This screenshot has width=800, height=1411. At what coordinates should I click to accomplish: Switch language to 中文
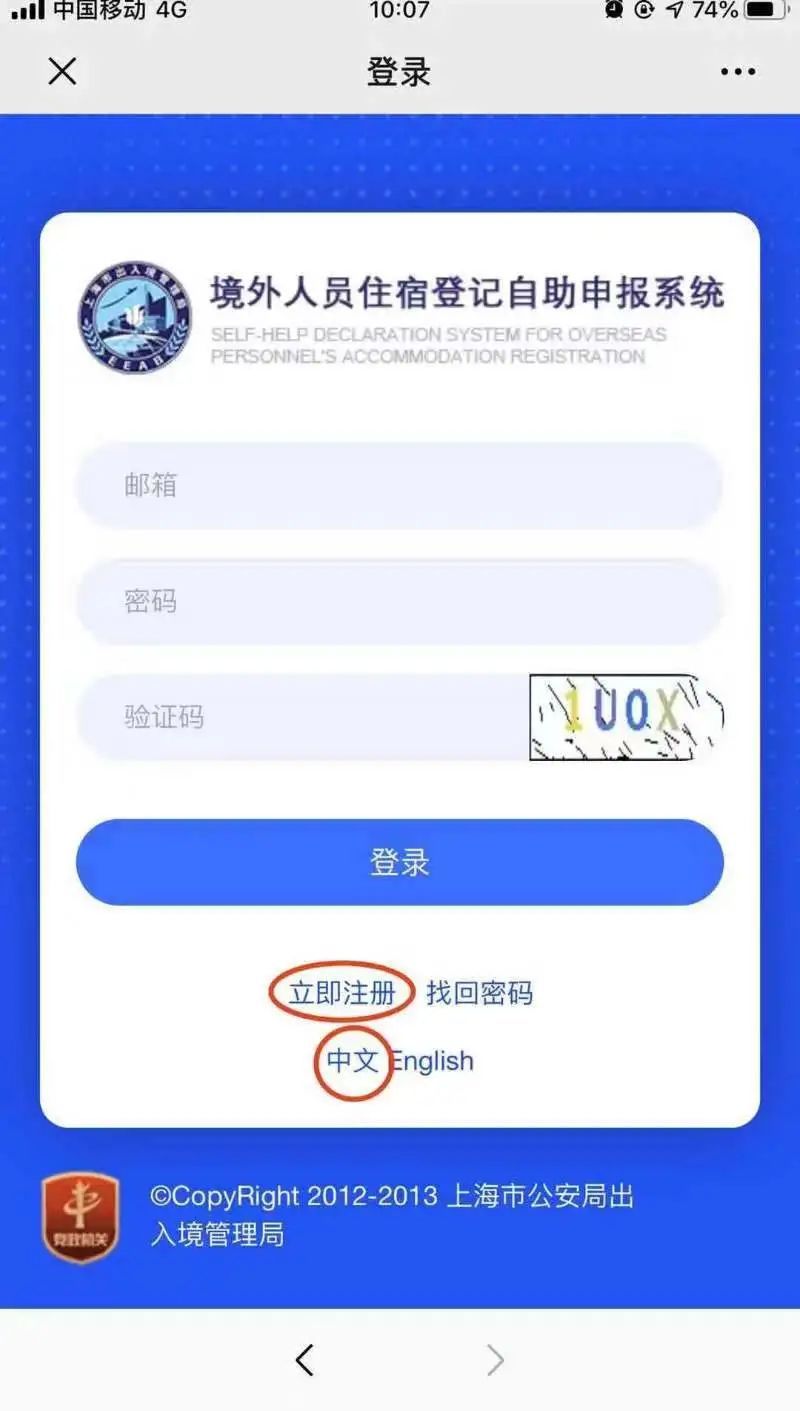pyautogui.click(x=353, y=1061)
